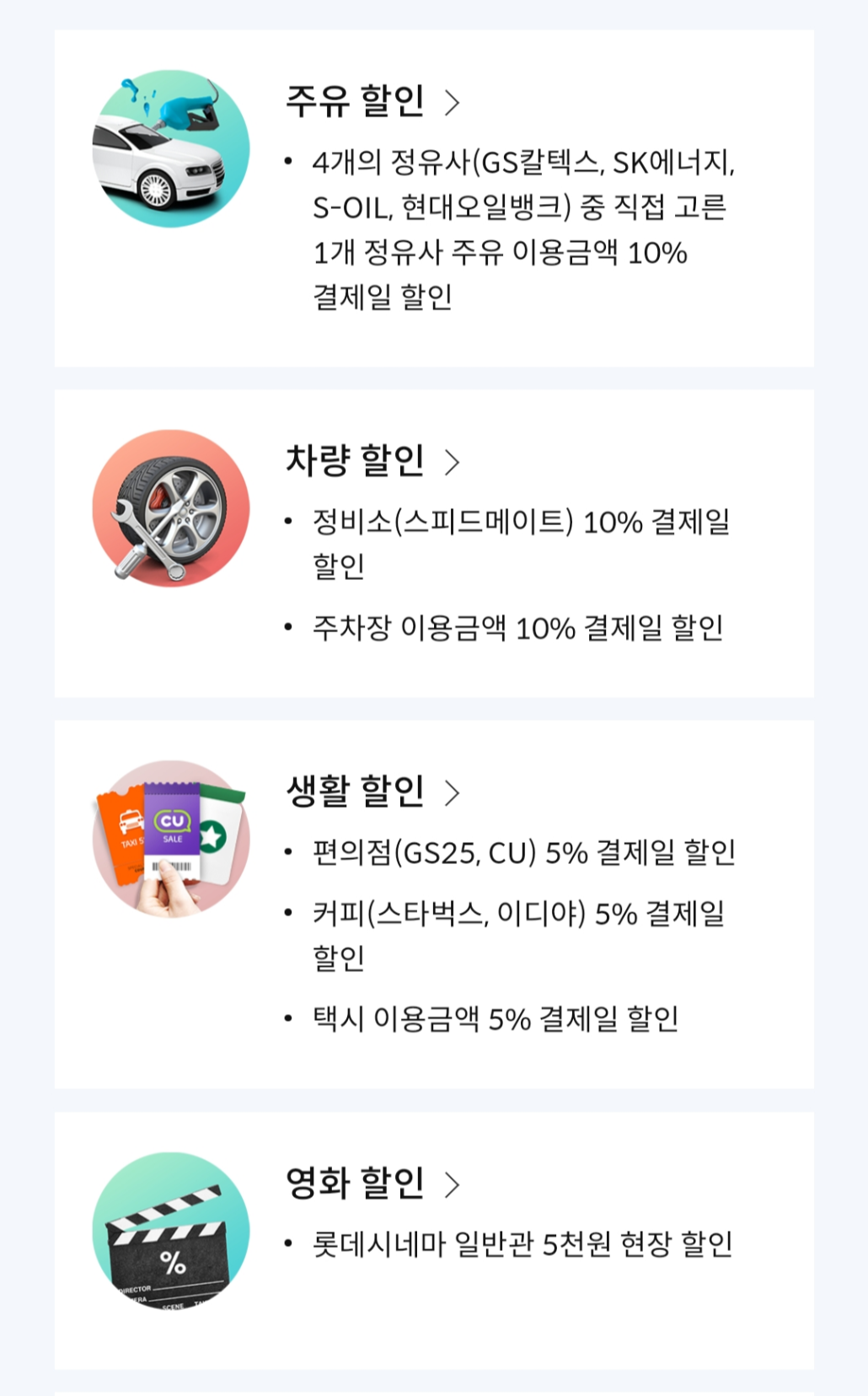Click the 롯데시네마 5천원 현장 할인 text
Screen dimensions: 868x1396
coord(522,1239)
